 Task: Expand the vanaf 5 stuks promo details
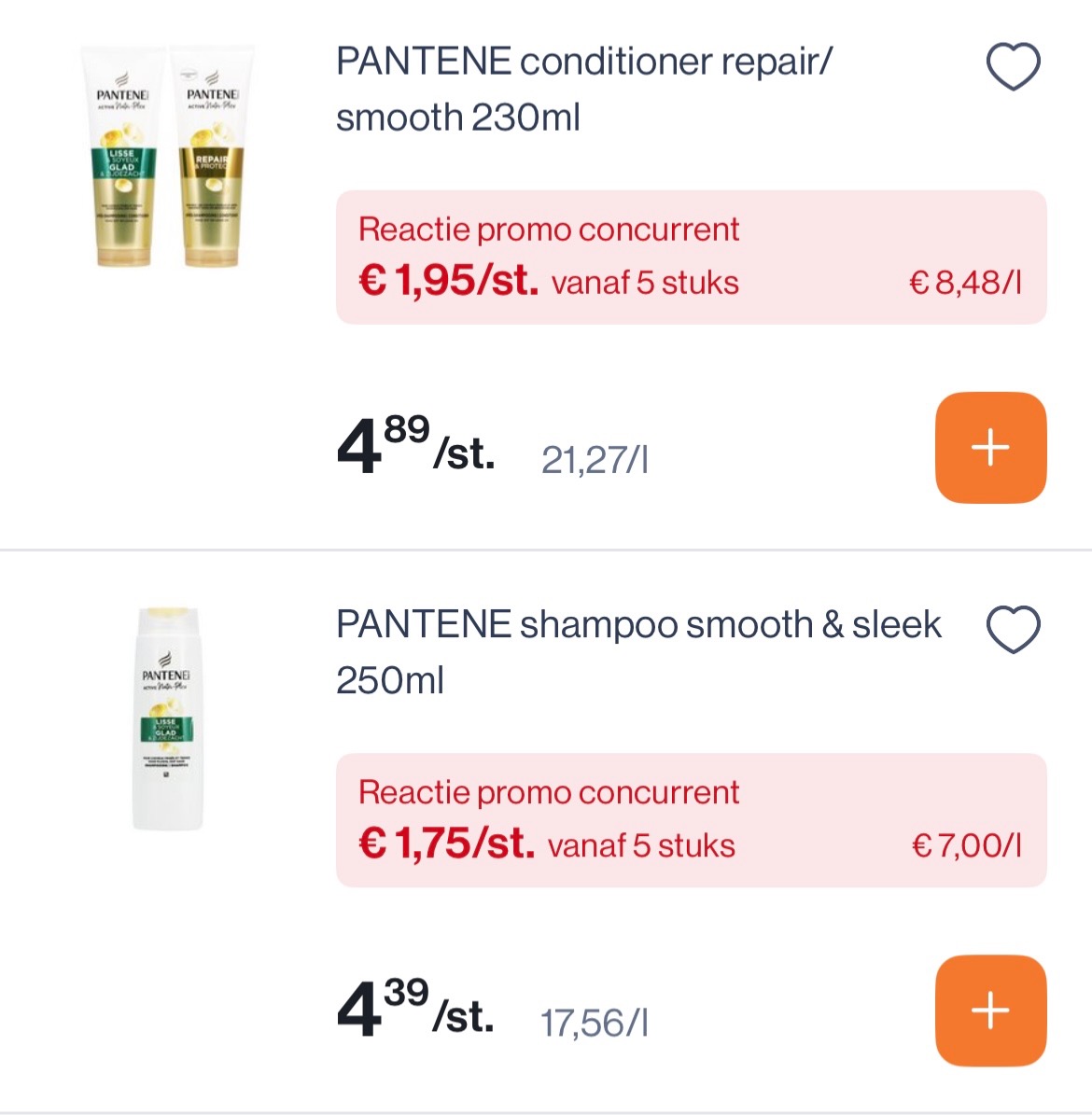click(644, 280)
